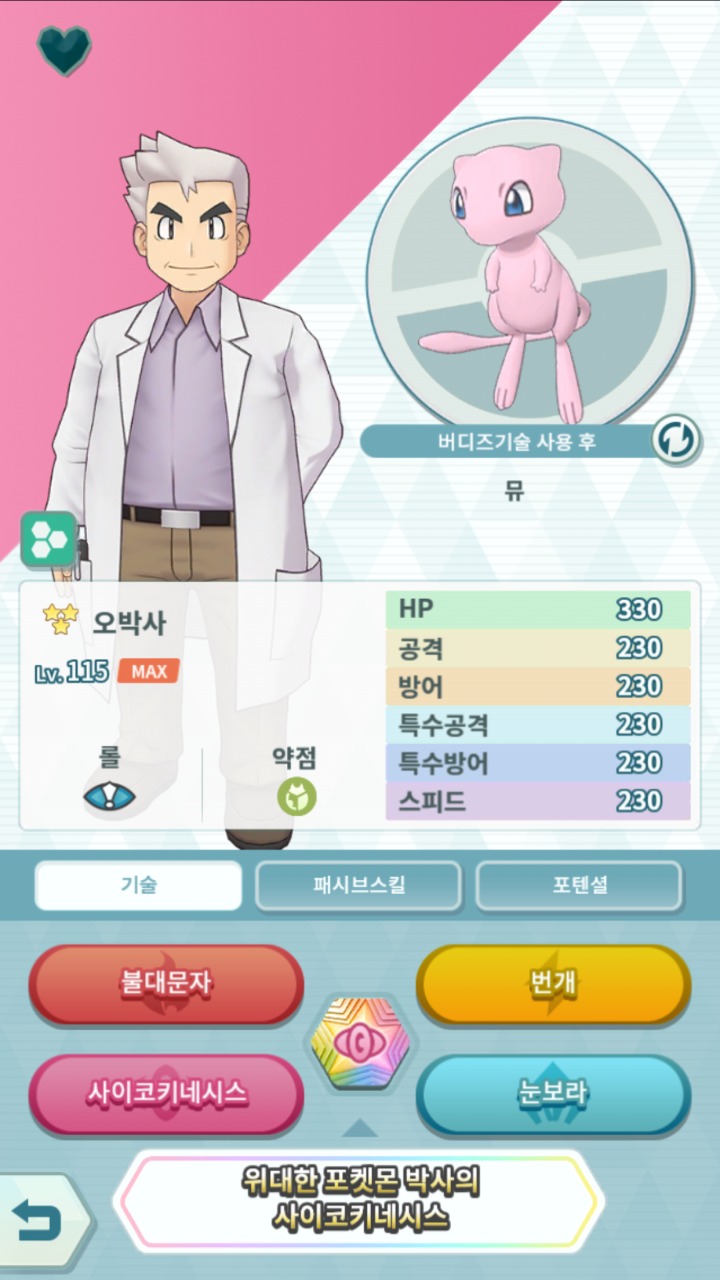Screen dimensions: 720x1280
Task: Tap the rotate icon to change Mew's form
Action: pyautogui.click(x=674, y=437)
